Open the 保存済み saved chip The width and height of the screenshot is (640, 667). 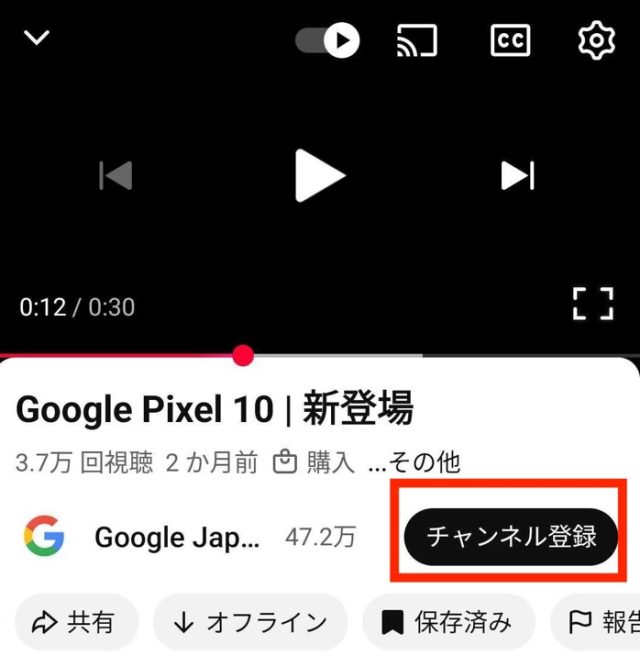tap(449, 623)
